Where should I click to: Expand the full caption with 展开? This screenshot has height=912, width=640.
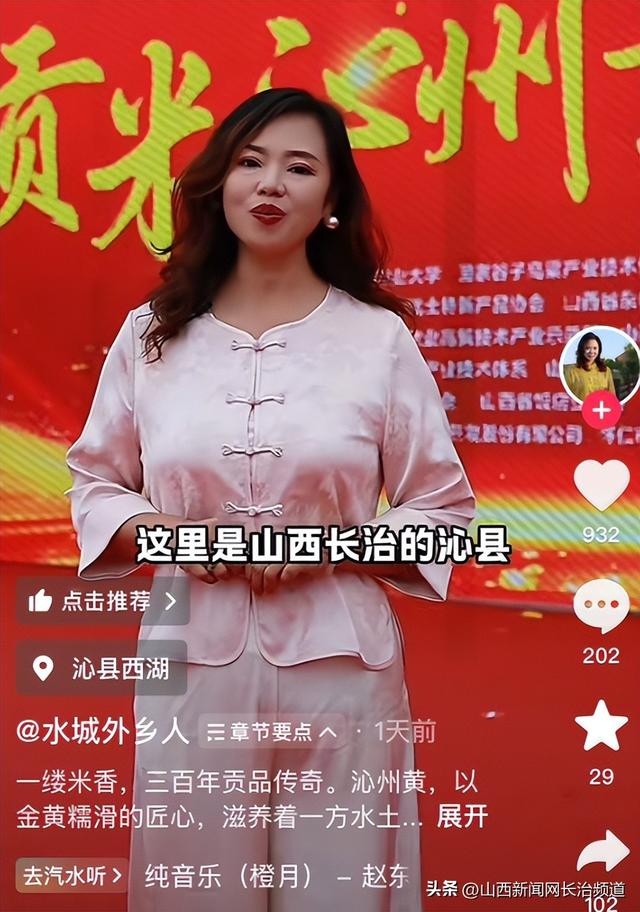pos(462,816)
